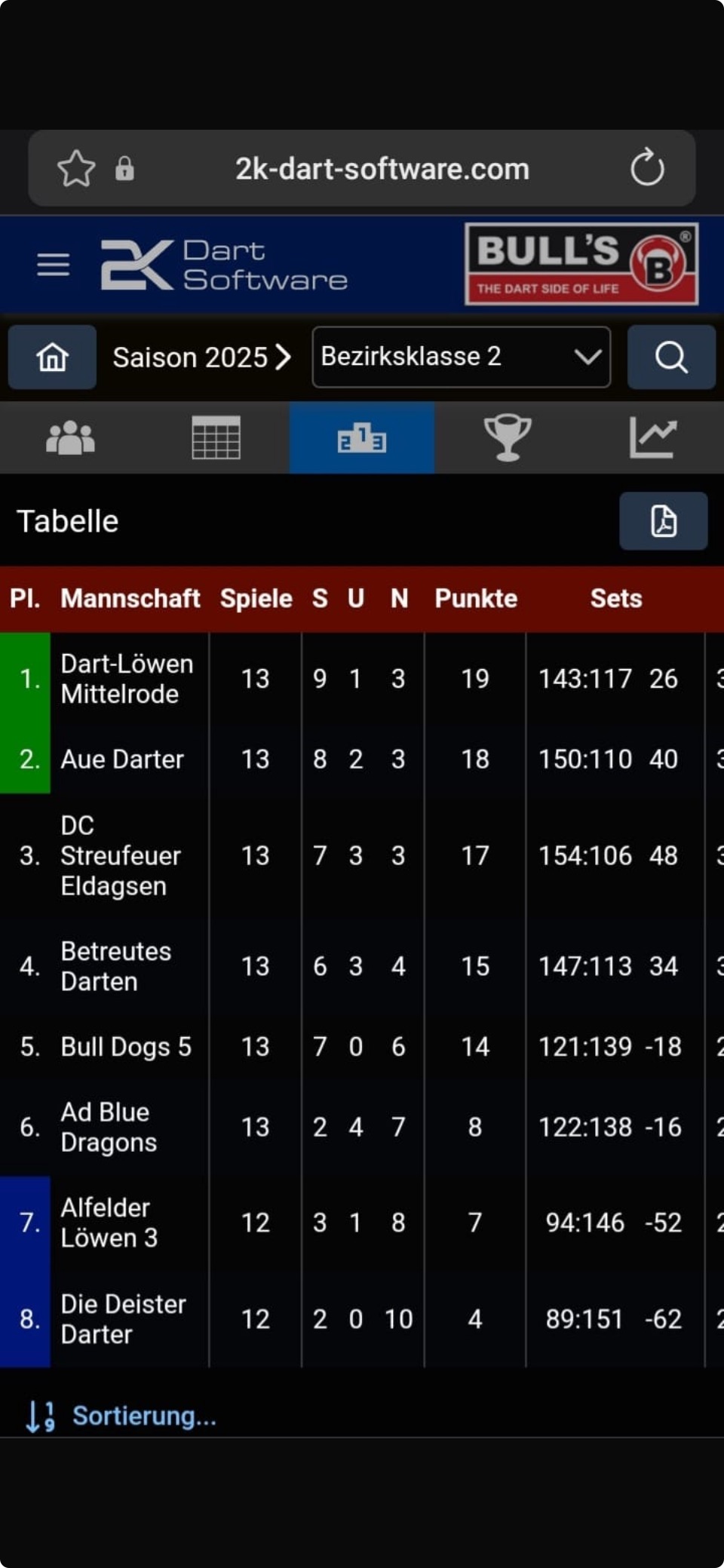Screen dimensions: 724x1568
Task: Open the Bull Dogs 5 team row
Action: click(x=126, y=1047)
